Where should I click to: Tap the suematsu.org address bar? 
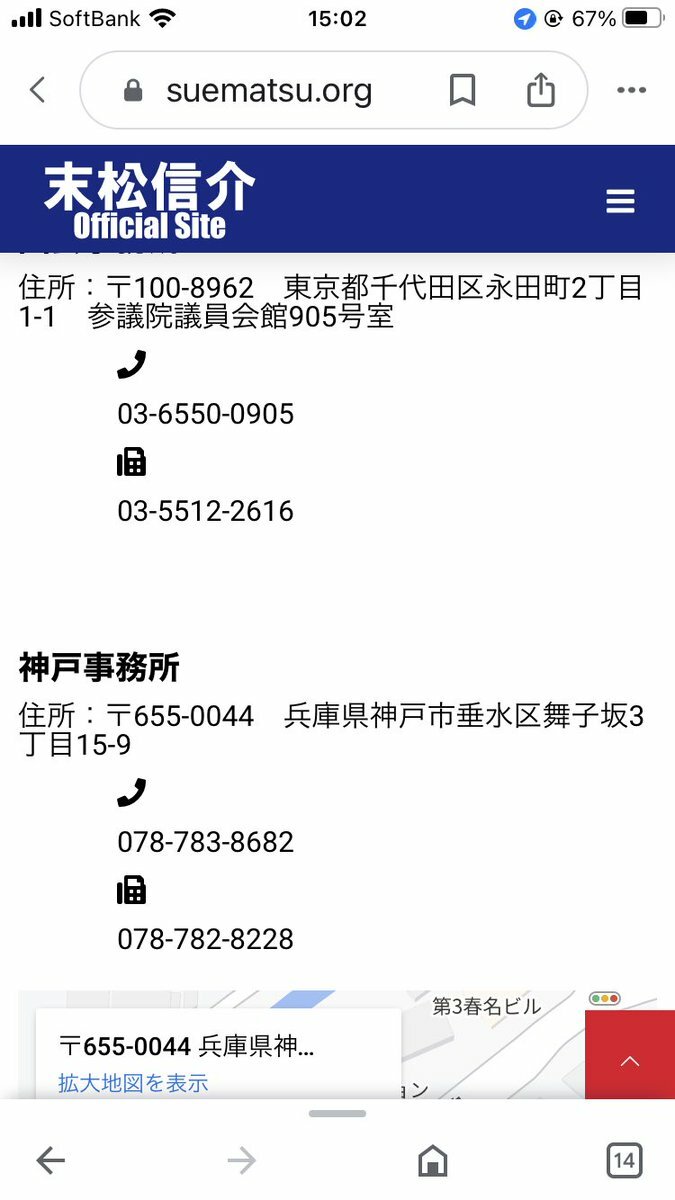[x=270, y=91]
